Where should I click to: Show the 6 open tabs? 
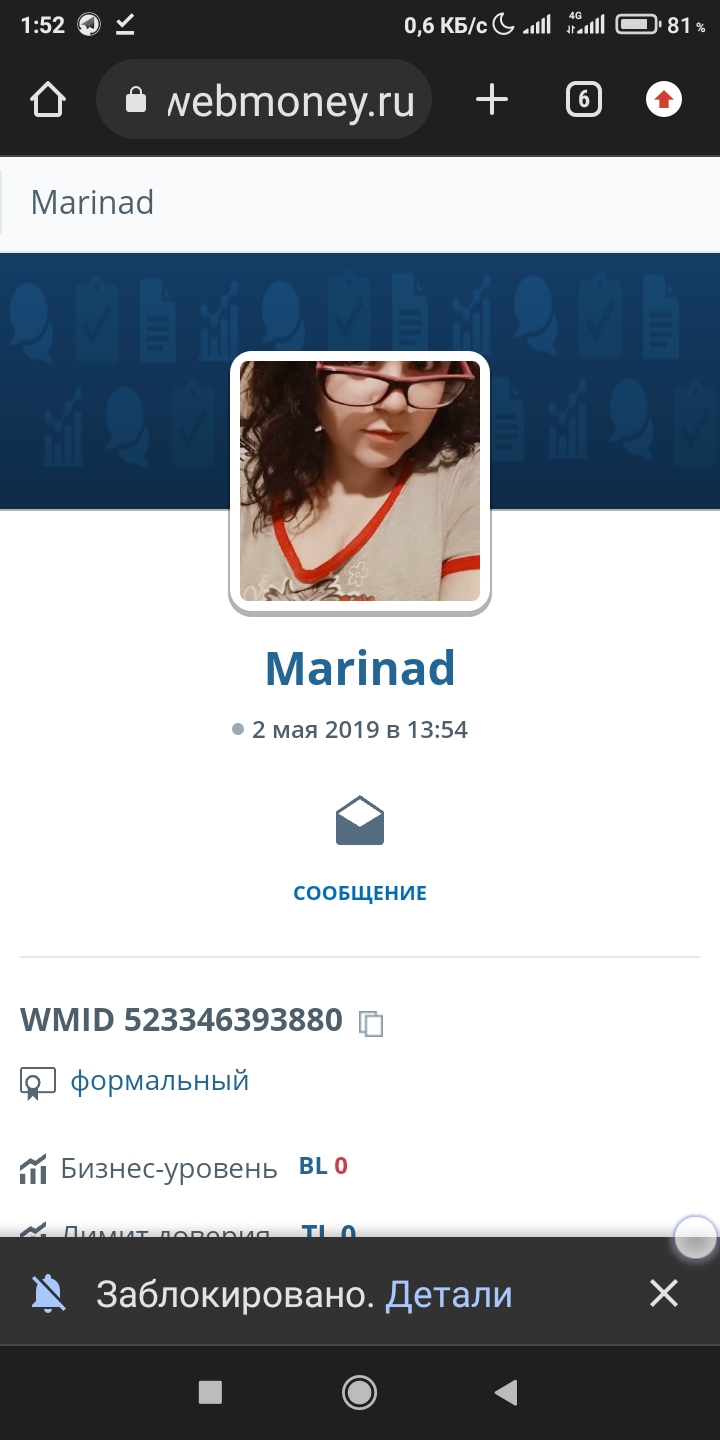coord(584,100)
